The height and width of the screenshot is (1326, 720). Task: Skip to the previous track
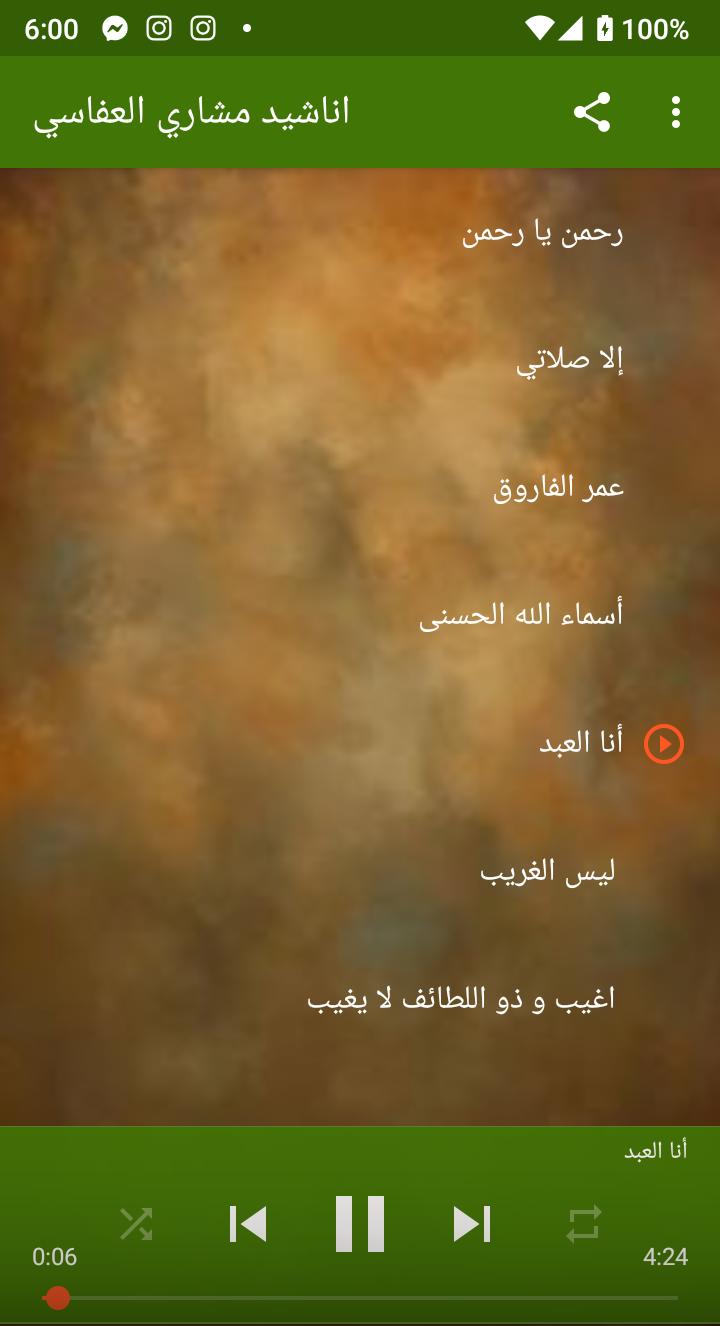248,1224
